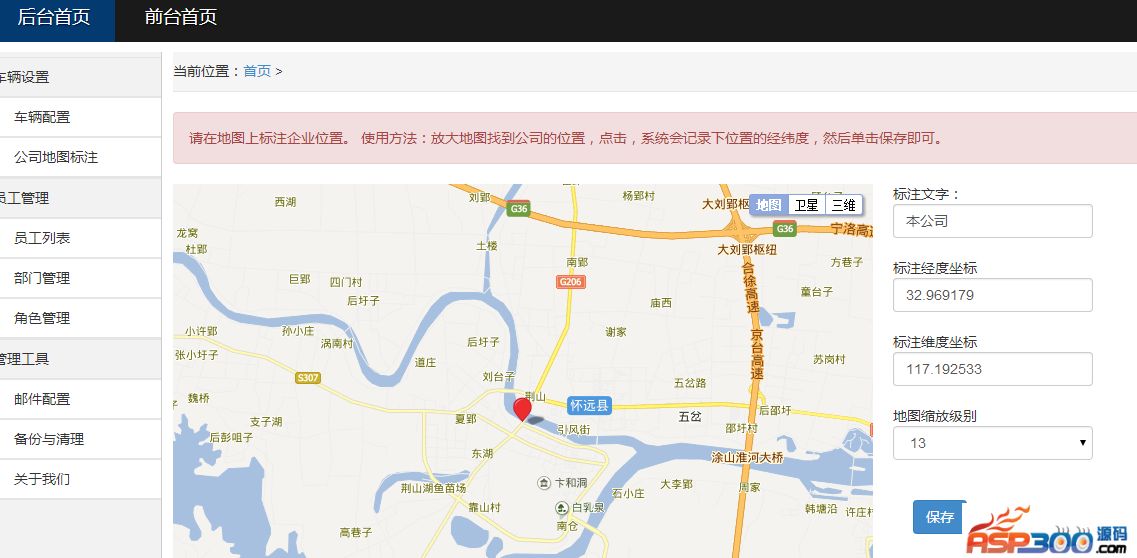Open the 前台首页 tab
The height and width of the screenshot is (558, 1137).
pos(180,17)
